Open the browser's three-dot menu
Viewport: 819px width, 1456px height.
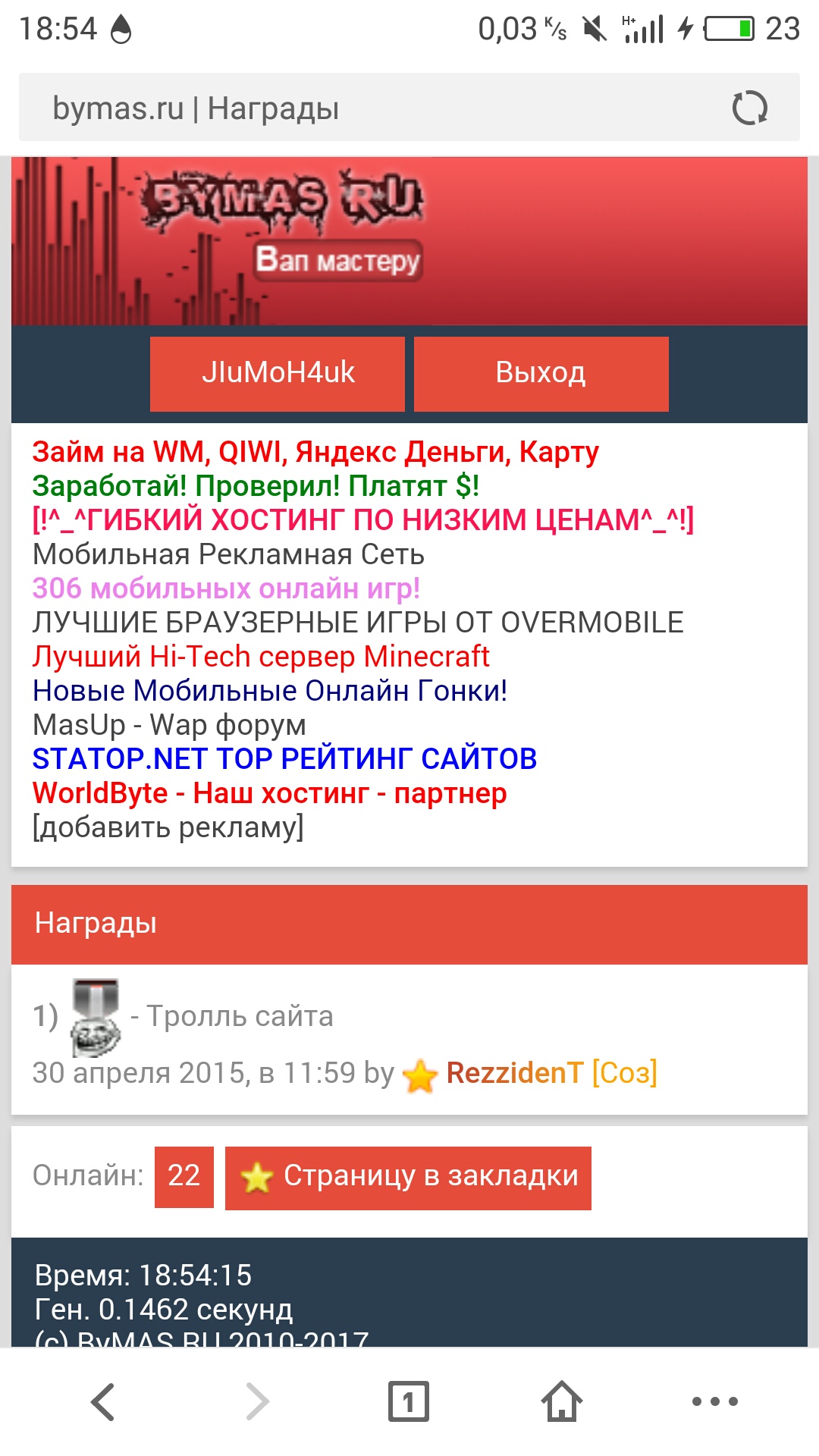714,1401
